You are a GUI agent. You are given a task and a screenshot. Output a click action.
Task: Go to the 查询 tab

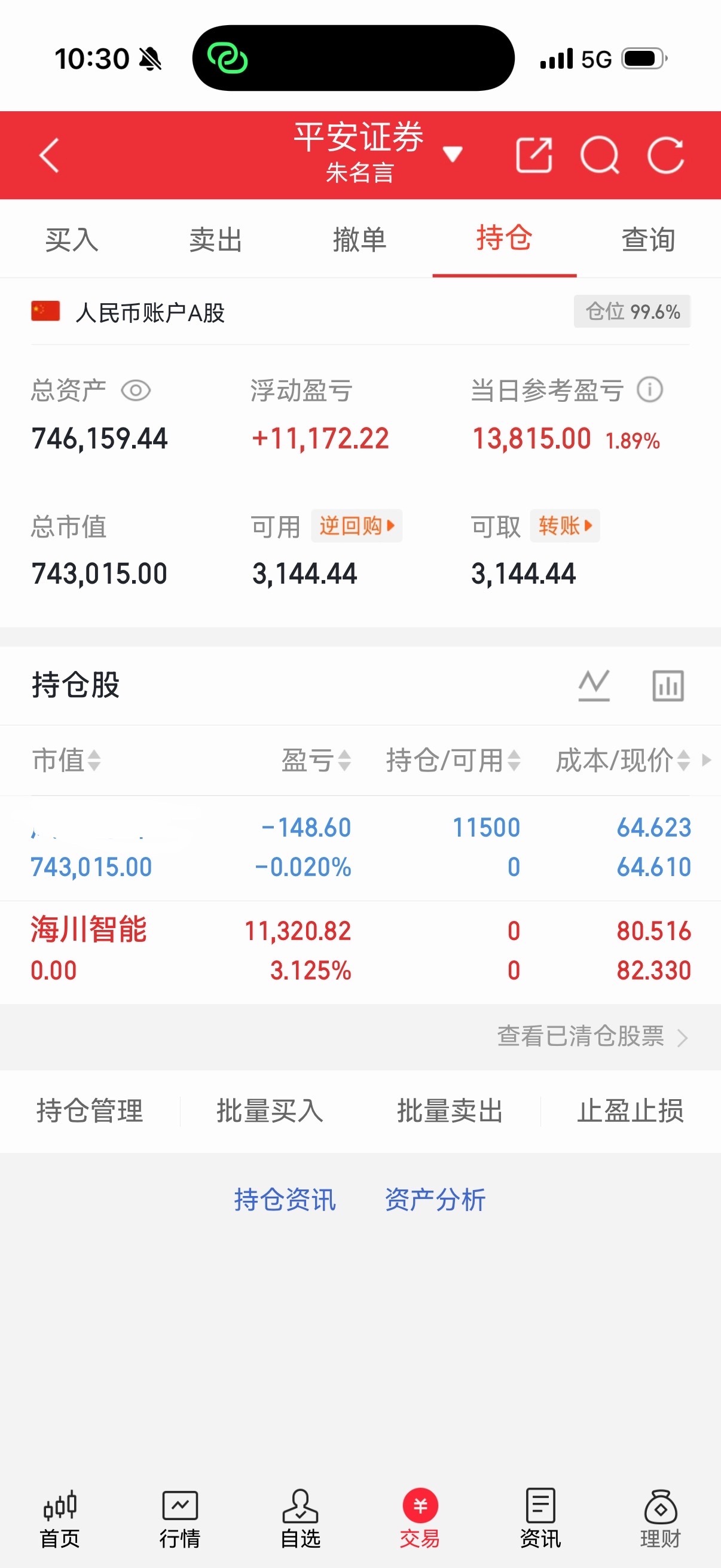pyautogui.click(x=649, y=239)
